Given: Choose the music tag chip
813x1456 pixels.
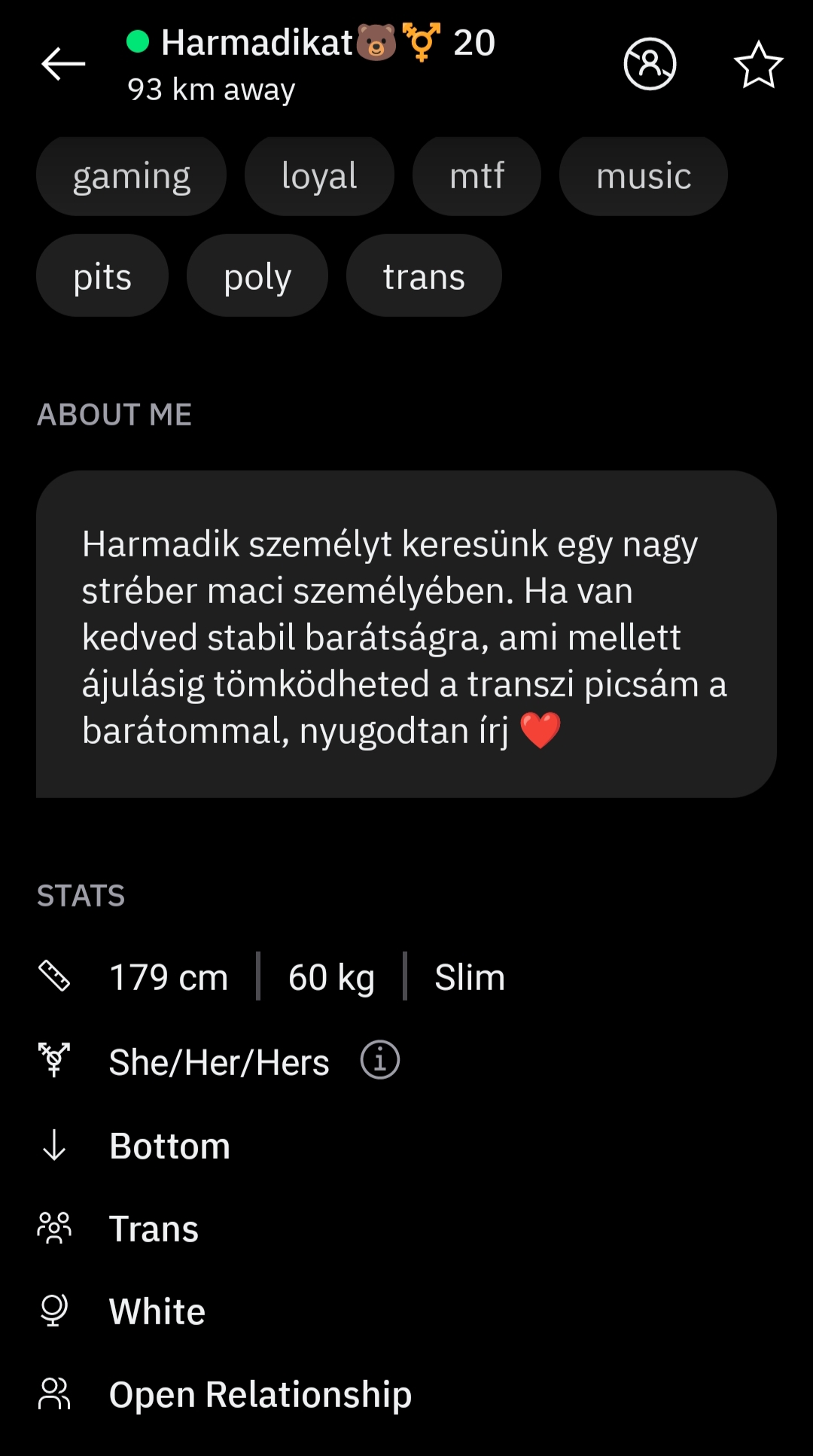Looking at the screenshot, I should tap(644, 176).
